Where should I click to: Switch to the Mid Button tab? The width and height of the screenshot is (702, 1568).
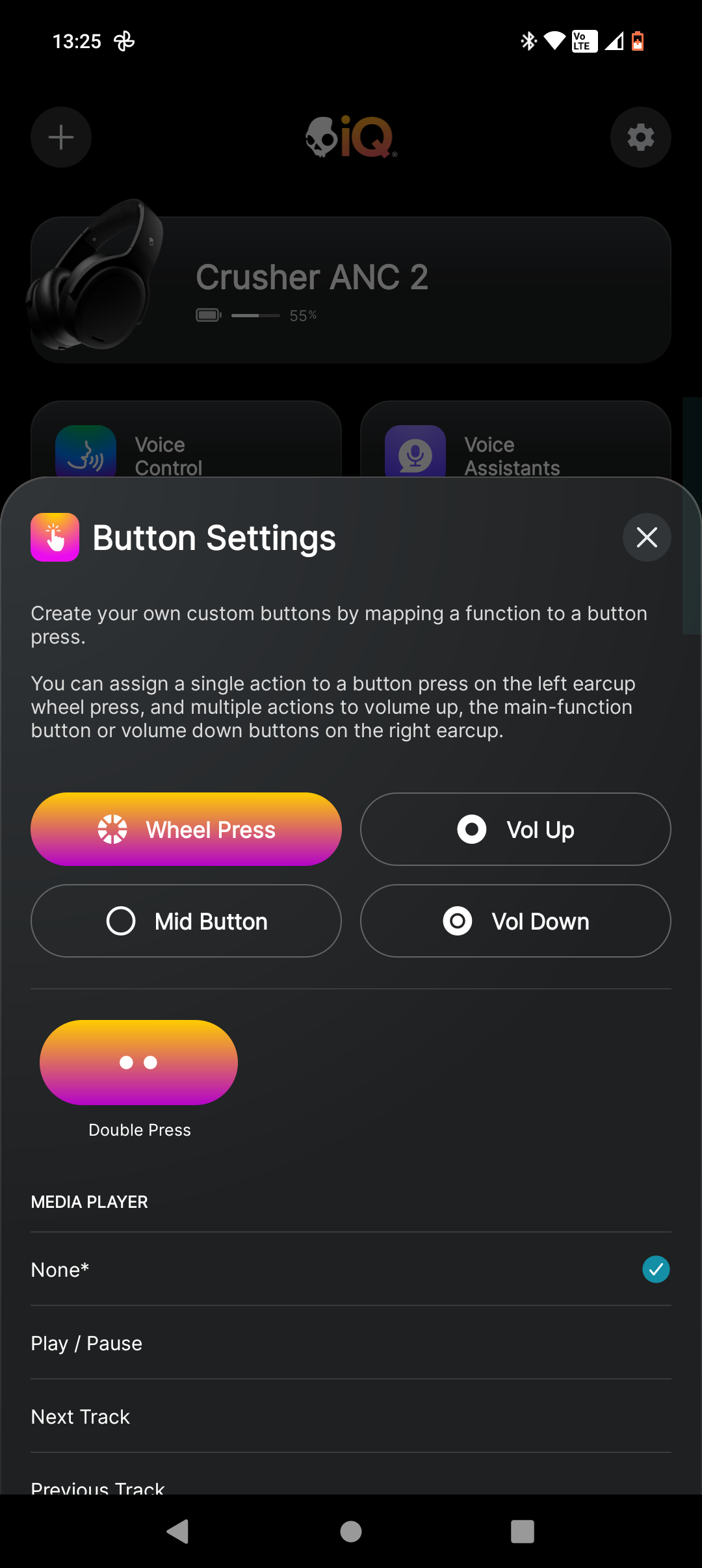186,921
